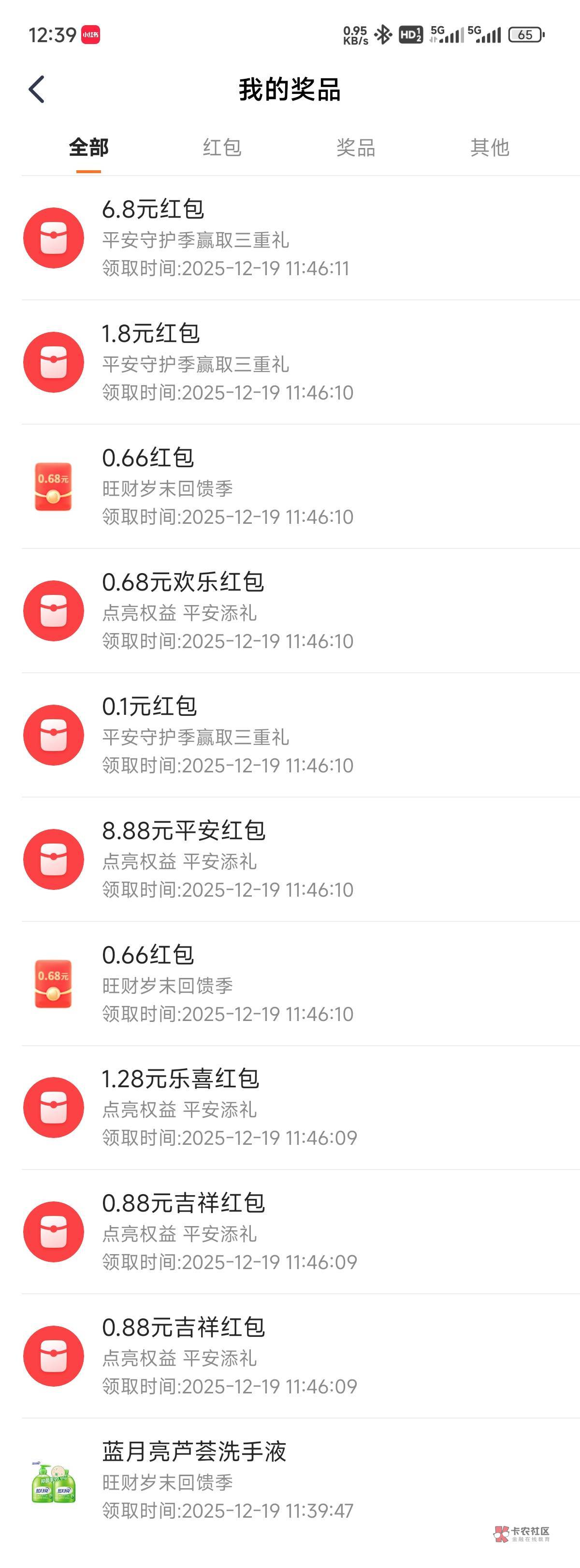Image resolution: width=580 pixels, height=1568 pixels.
Task: Go back using the back arrow
Action: [x=37, y=89]
